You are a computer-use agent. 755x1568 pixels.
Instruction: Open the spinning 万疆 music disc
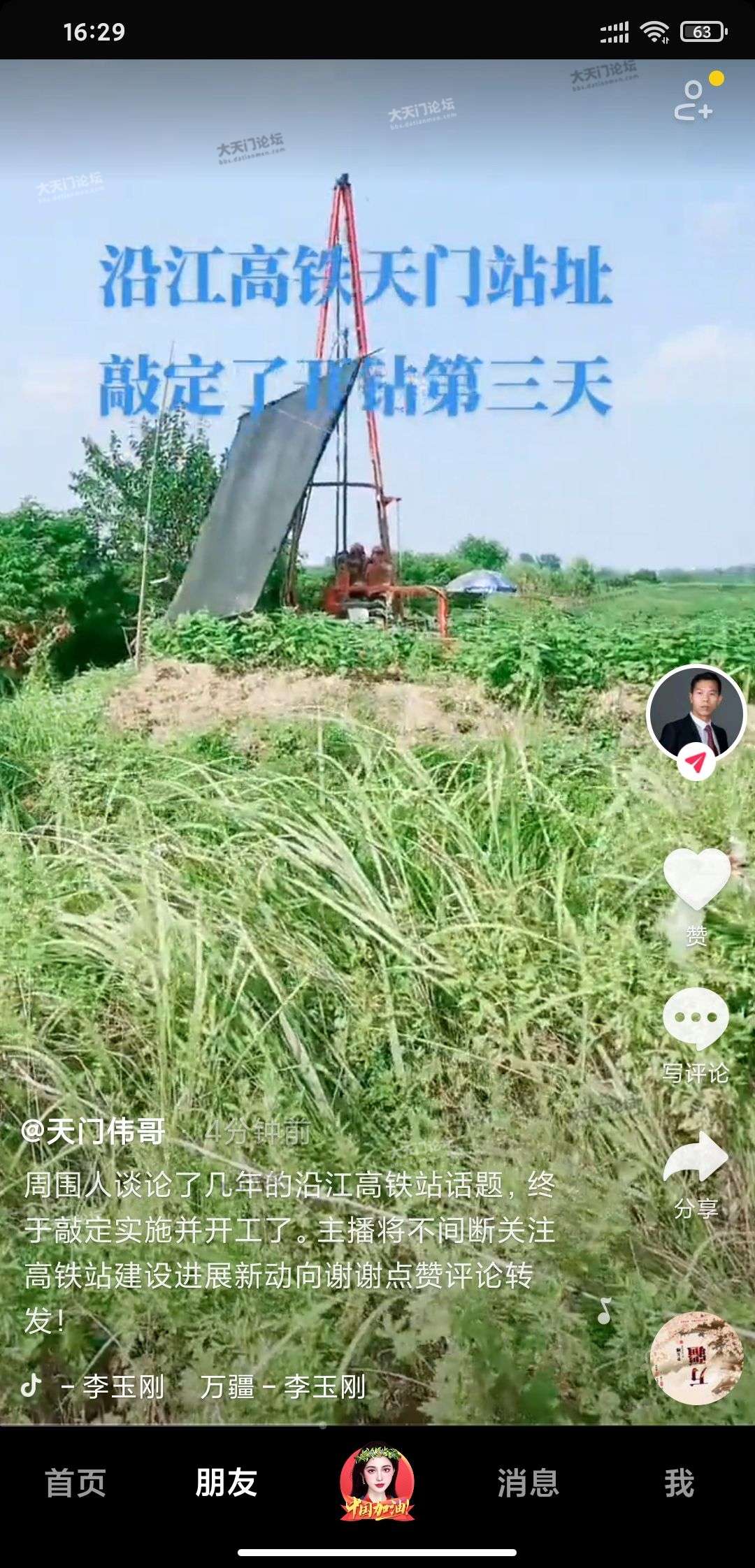(x=696, y=1358)
